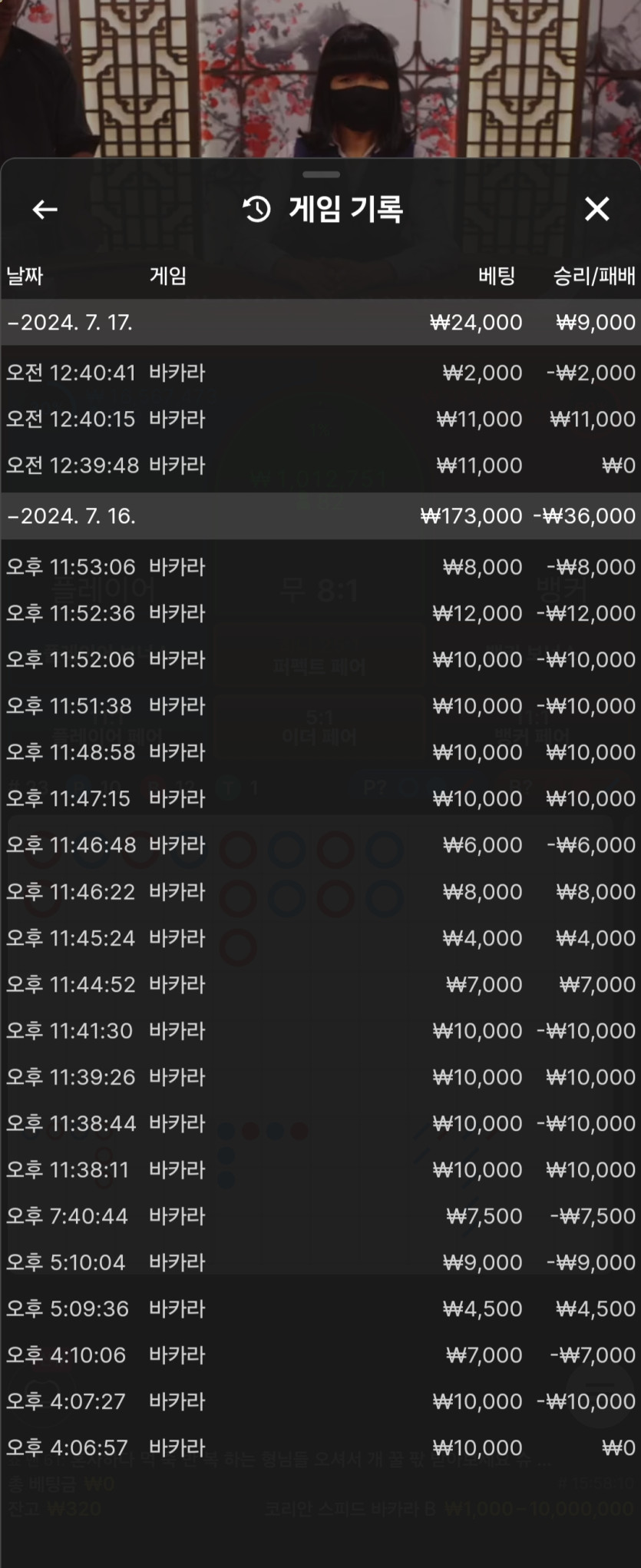View details of the 오후 11:48:58 round
This screenshot has height=1568, width=641.
[320, 752]
